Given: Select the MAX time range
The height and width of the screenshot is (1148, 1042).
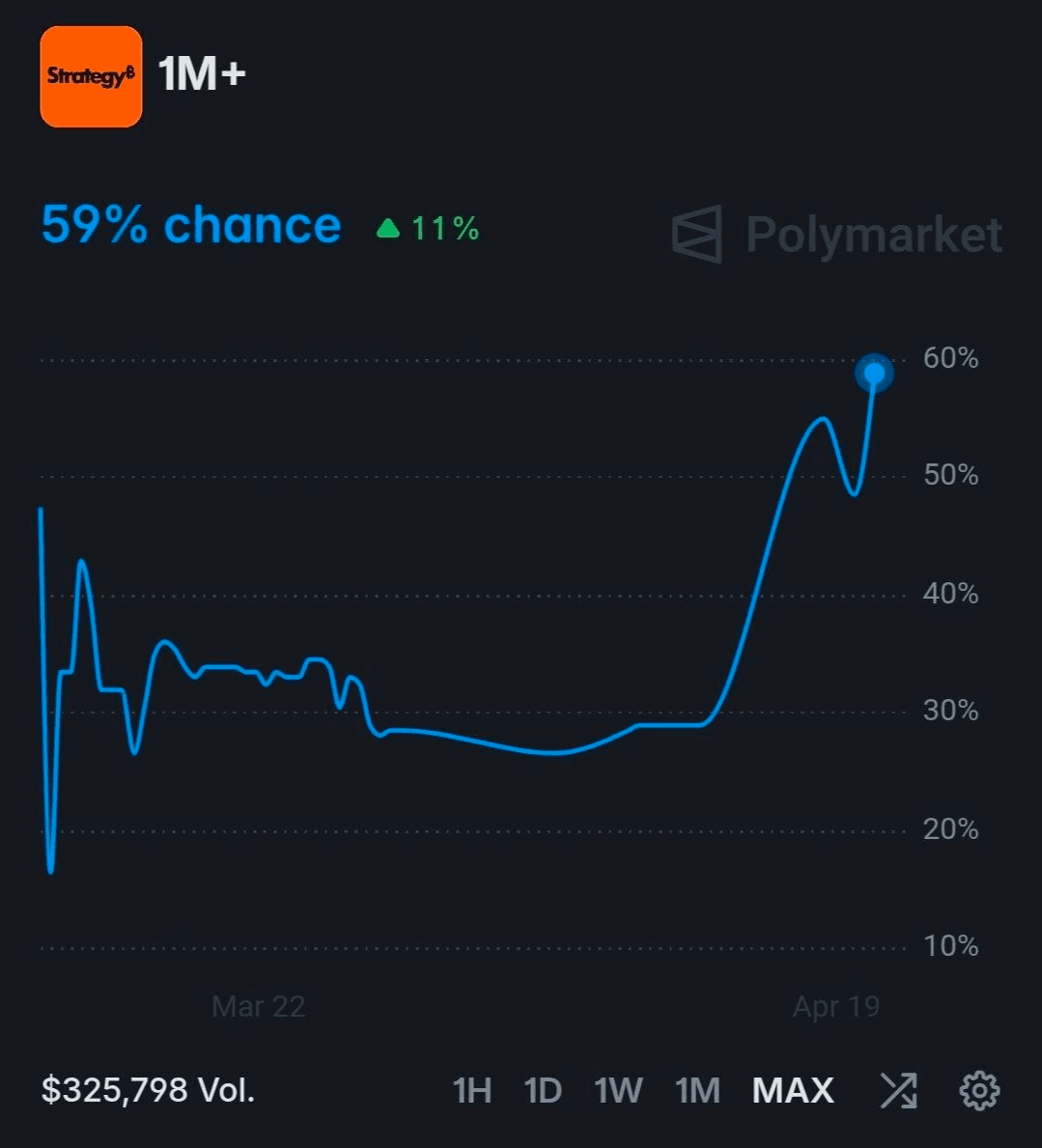Looking at the screenshot, I should click(x=793, y=1090).
